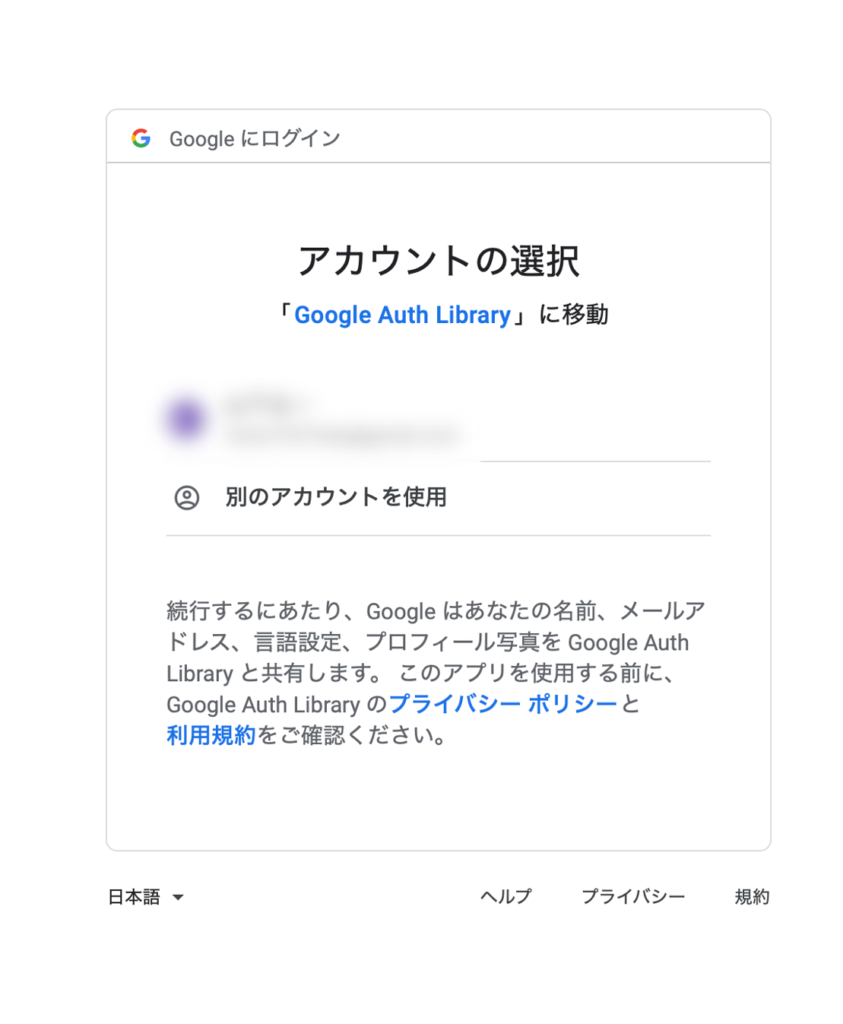843x1024 pixels.
Task: Choose 別のアカウントを使用 to use another account
Action: [x=437, y=498]
